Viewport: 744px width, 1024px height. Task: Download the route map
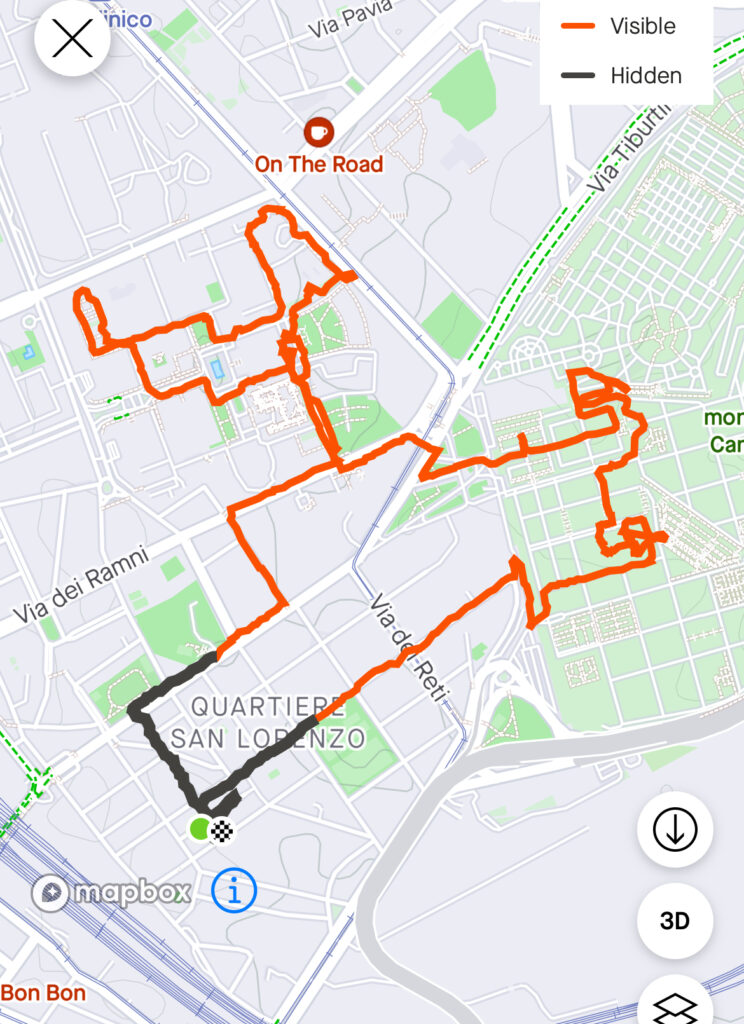pos(675,828)
